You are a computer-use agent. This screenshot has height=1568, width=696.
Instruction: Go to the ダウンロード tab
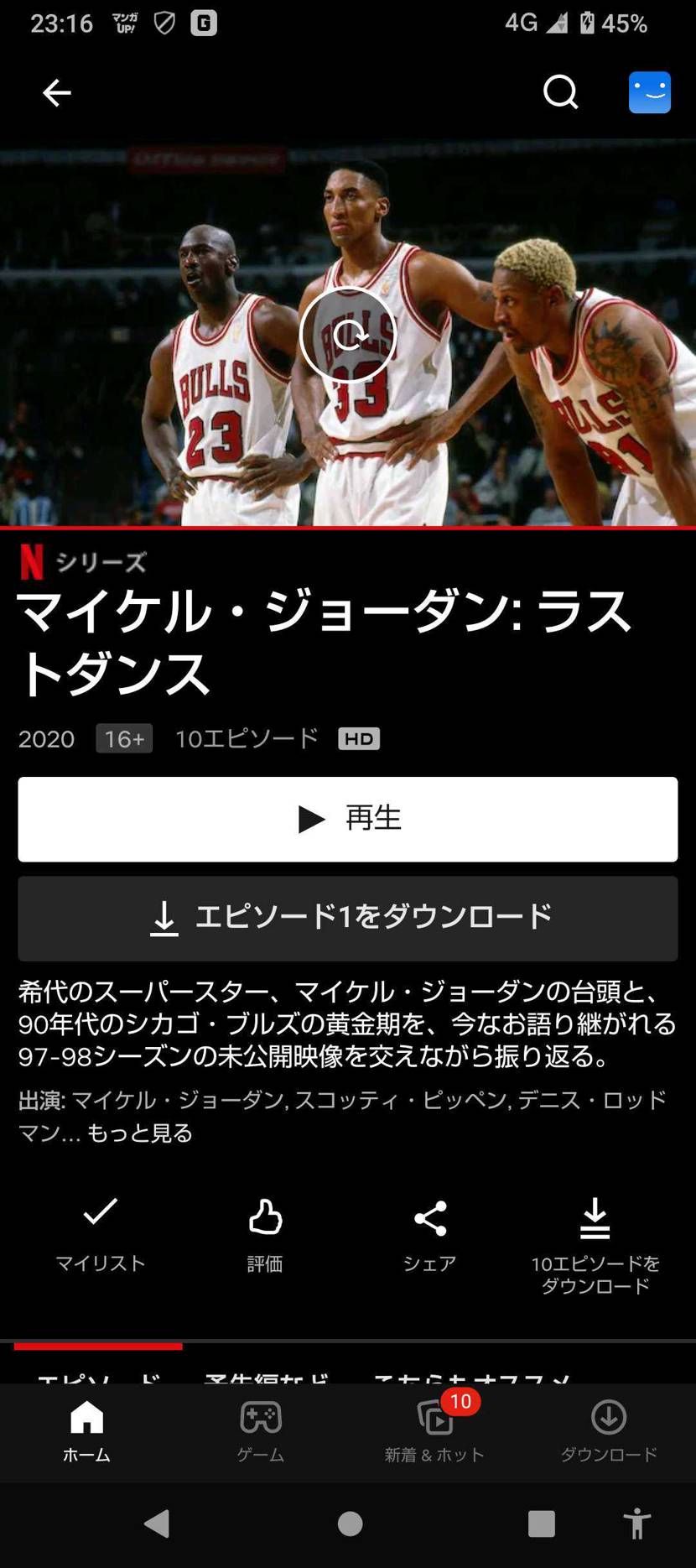(x=609, y=1431)
